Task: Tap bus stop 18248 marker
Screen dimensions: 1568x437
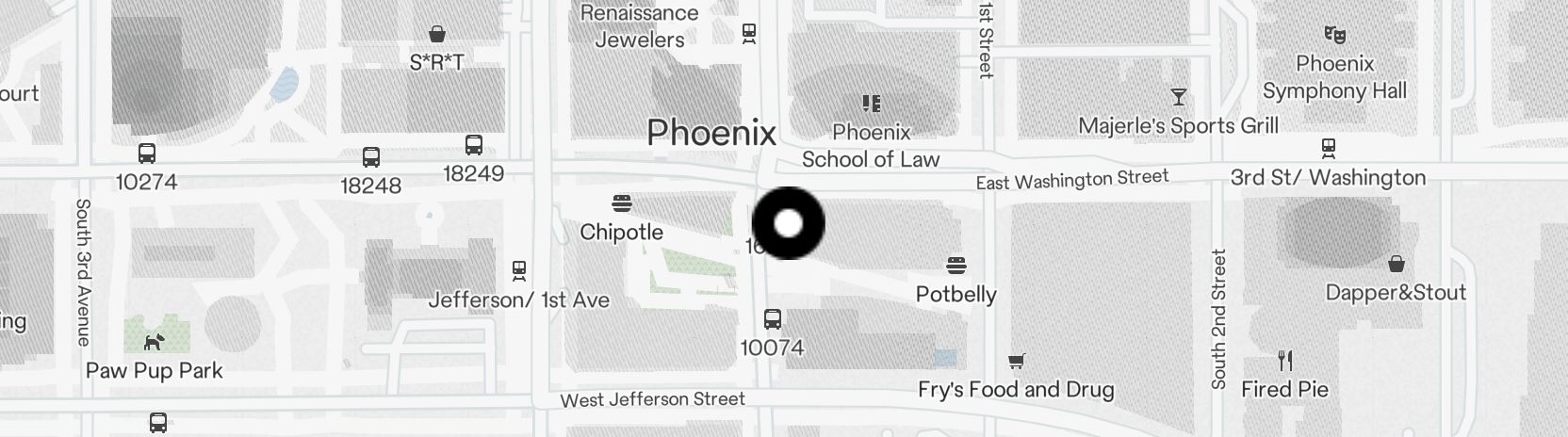Action: (x=371, y=157)
